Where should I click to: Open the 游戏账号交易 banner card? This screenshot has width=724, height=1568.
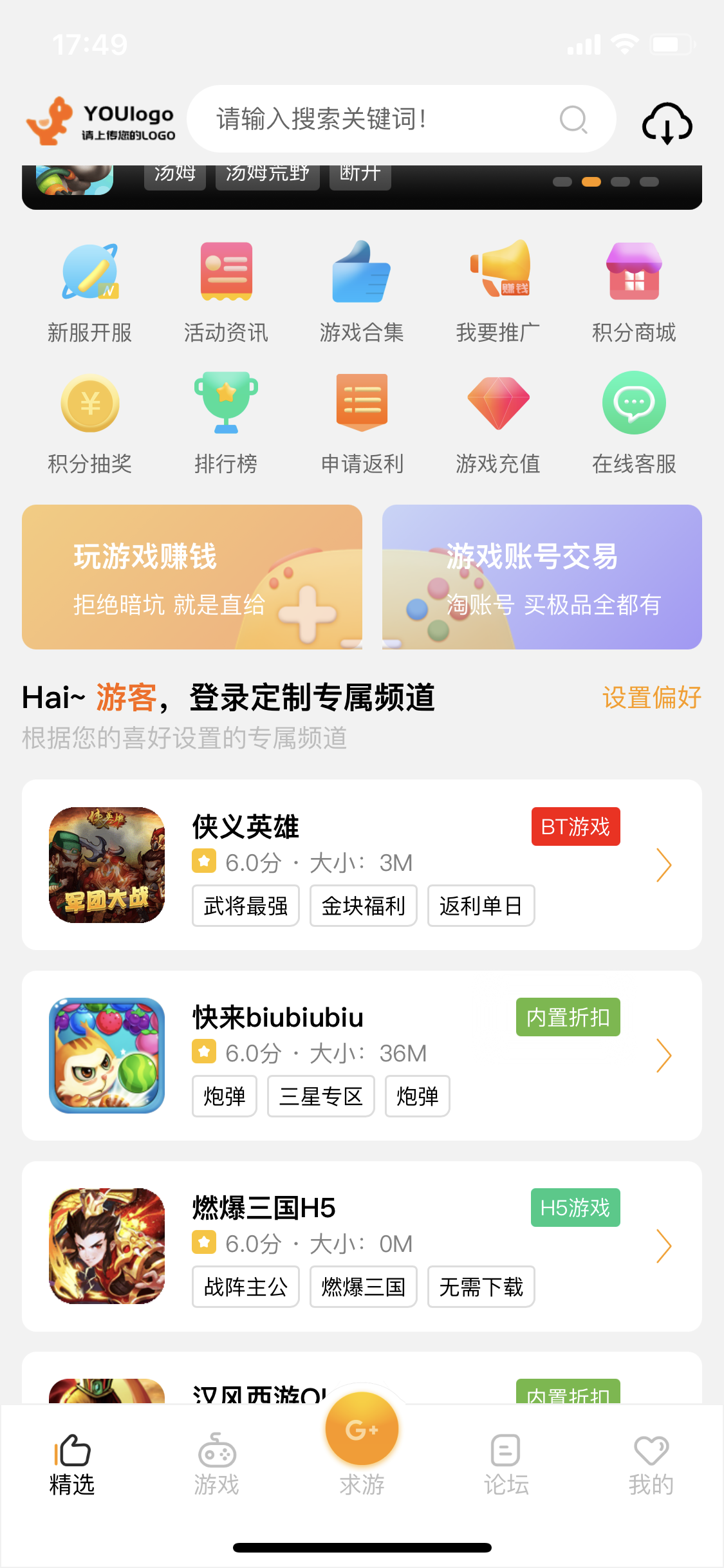542,577
